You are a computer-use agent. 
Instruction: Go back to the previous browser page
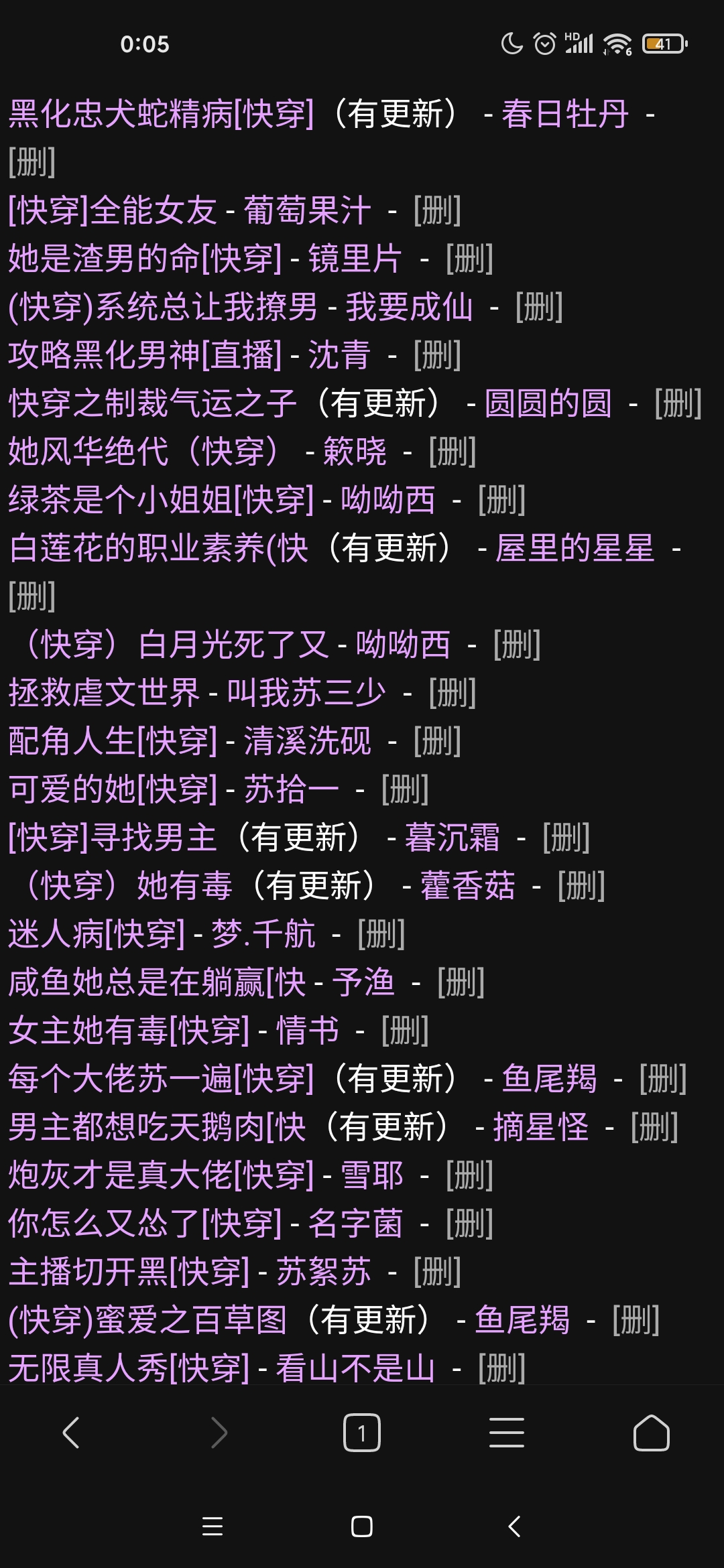tap(71, 1433)
